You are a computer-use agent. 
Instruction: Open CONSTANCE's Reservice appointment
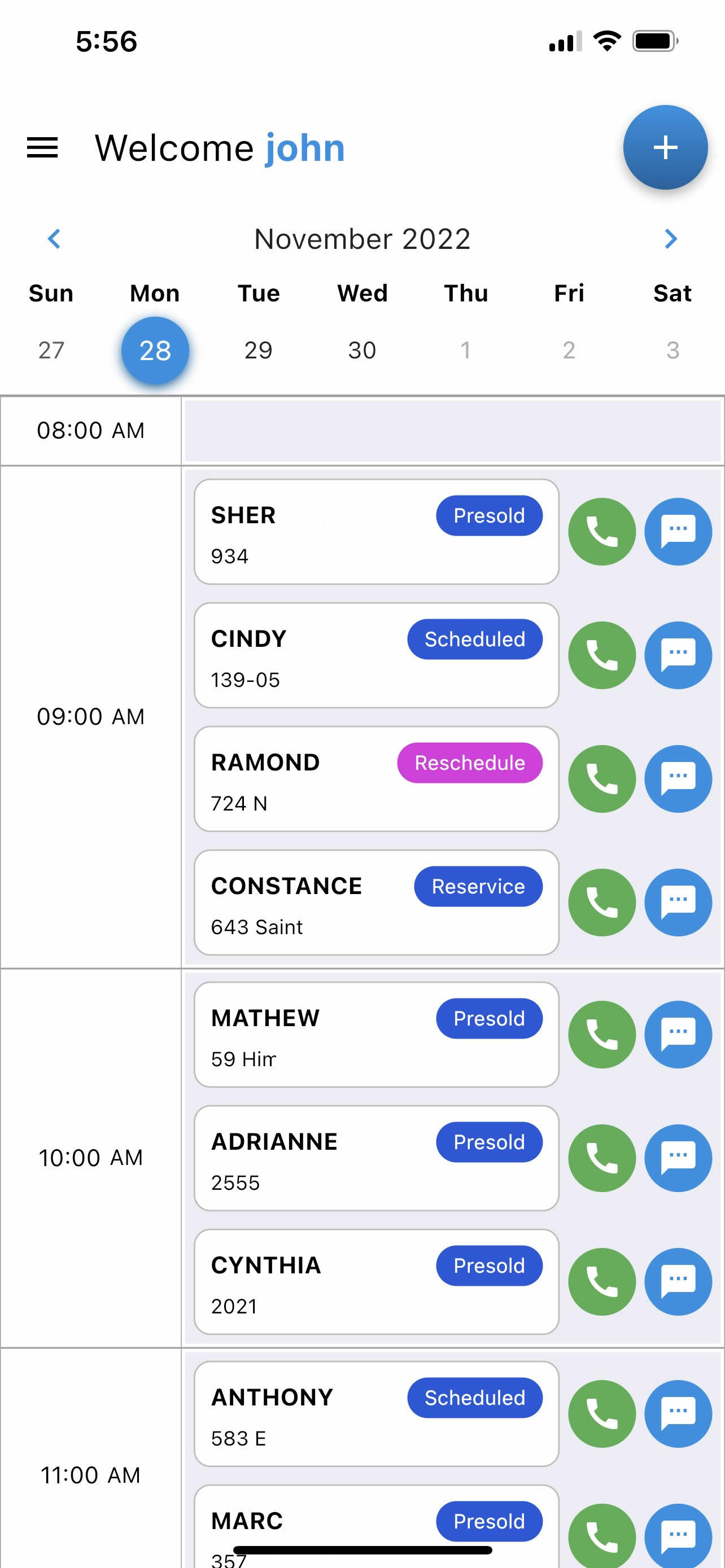(x=376, y=903)
